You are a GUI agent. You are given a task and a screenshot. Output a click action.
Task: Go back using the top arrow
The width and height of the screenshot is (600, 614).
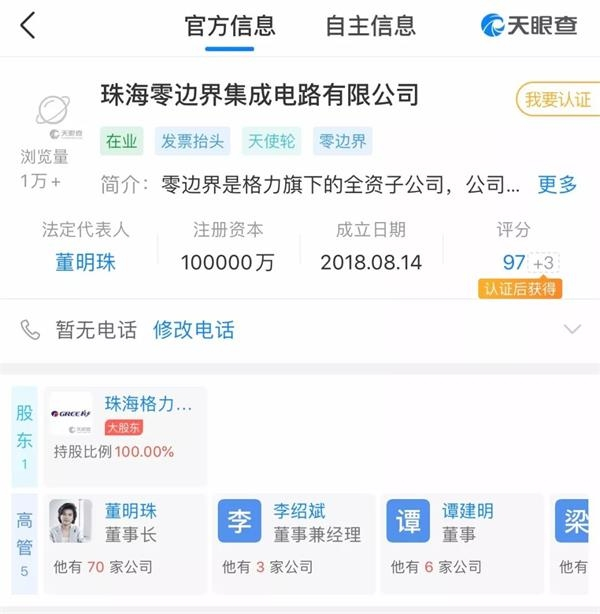point(28,26)
